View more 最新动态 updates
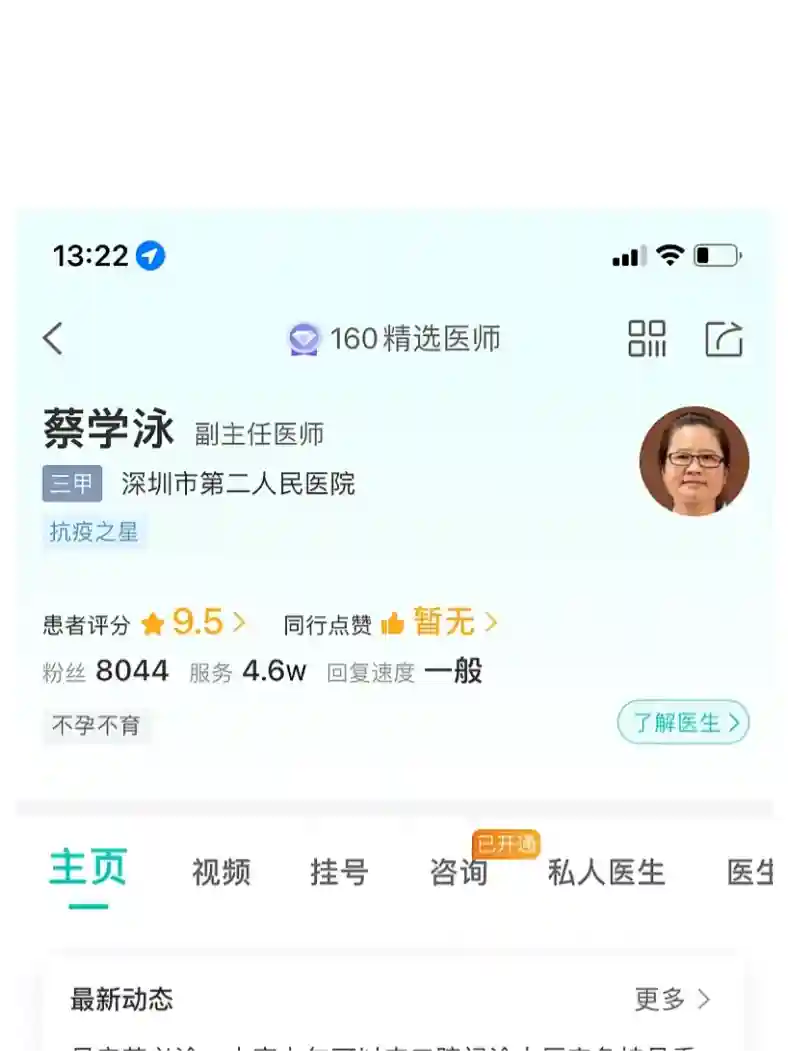 coord(672,998)
